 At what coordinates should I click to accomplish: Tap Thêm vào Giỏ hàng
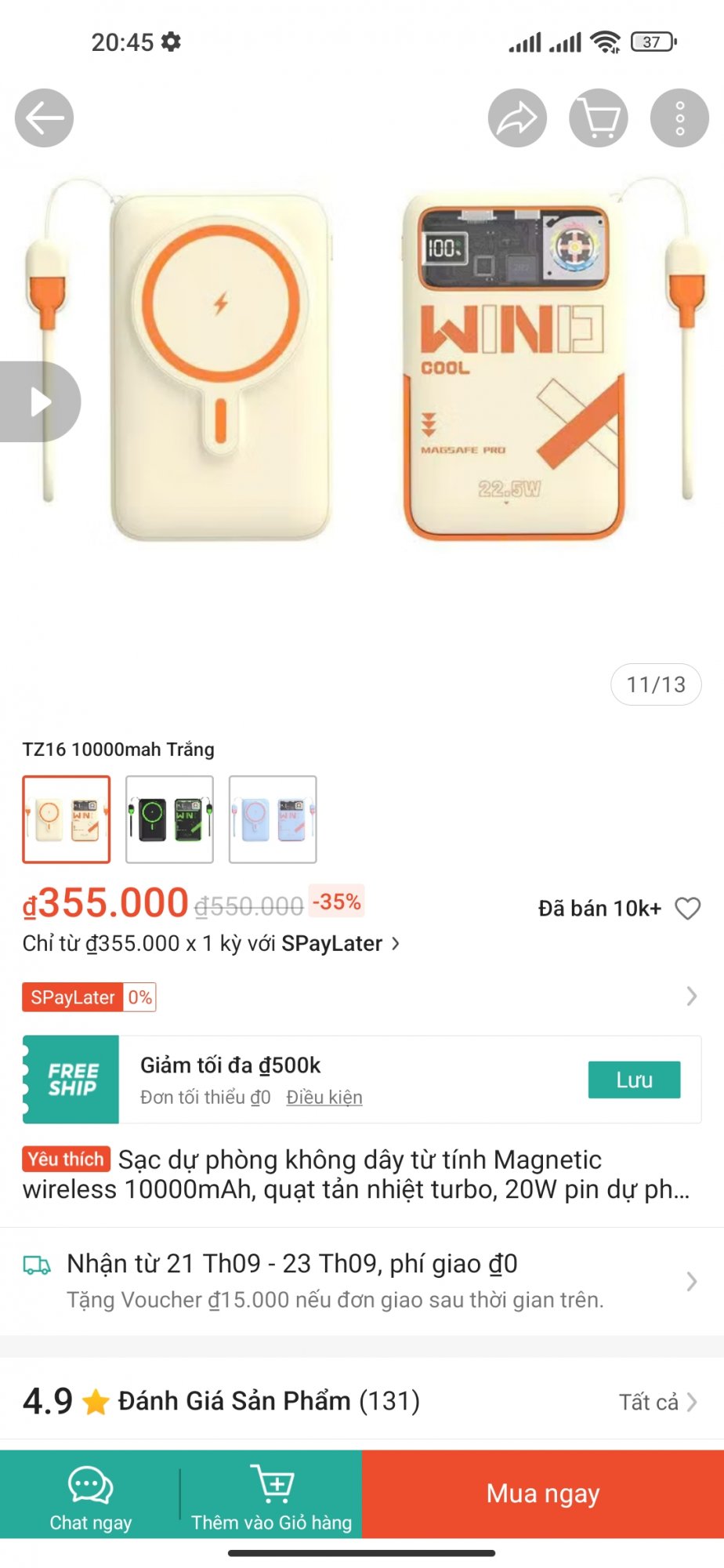point(271,1497)
